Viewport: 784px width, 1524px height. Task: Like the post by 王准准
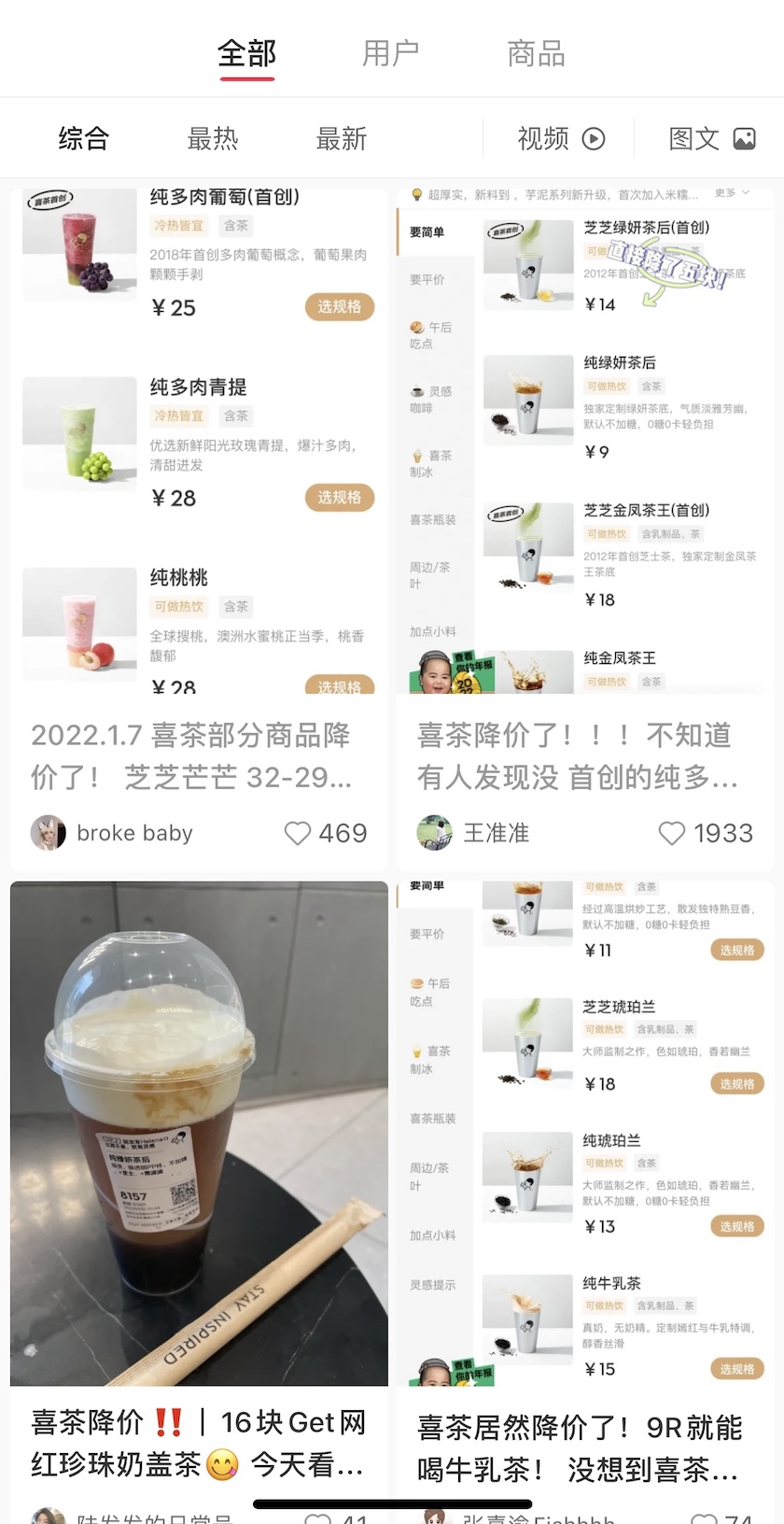point(672,833)
